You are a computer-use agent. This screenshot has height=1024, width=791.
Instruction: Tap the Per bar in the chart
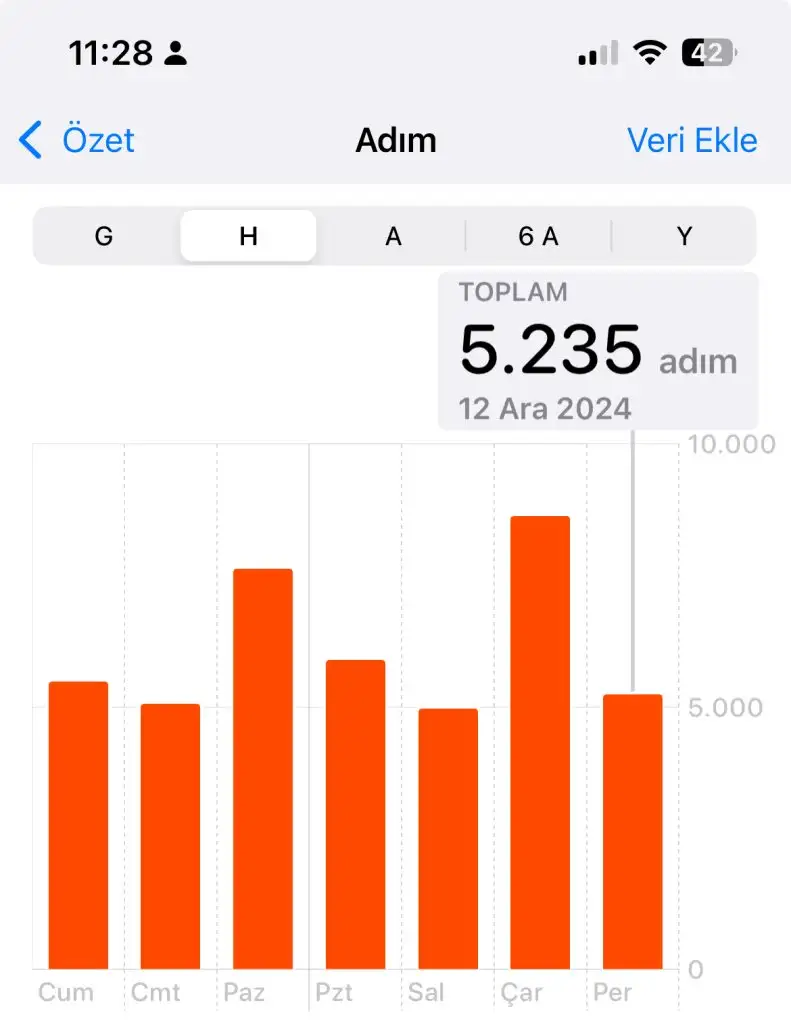[632, 831]
